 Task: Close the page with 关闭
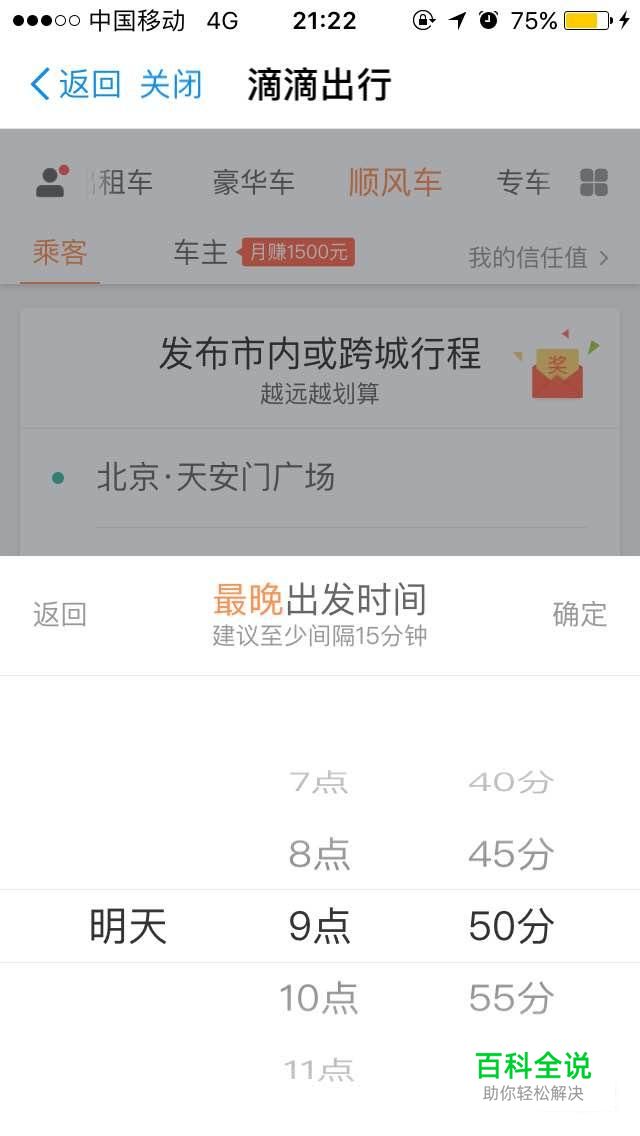point(171,84)
